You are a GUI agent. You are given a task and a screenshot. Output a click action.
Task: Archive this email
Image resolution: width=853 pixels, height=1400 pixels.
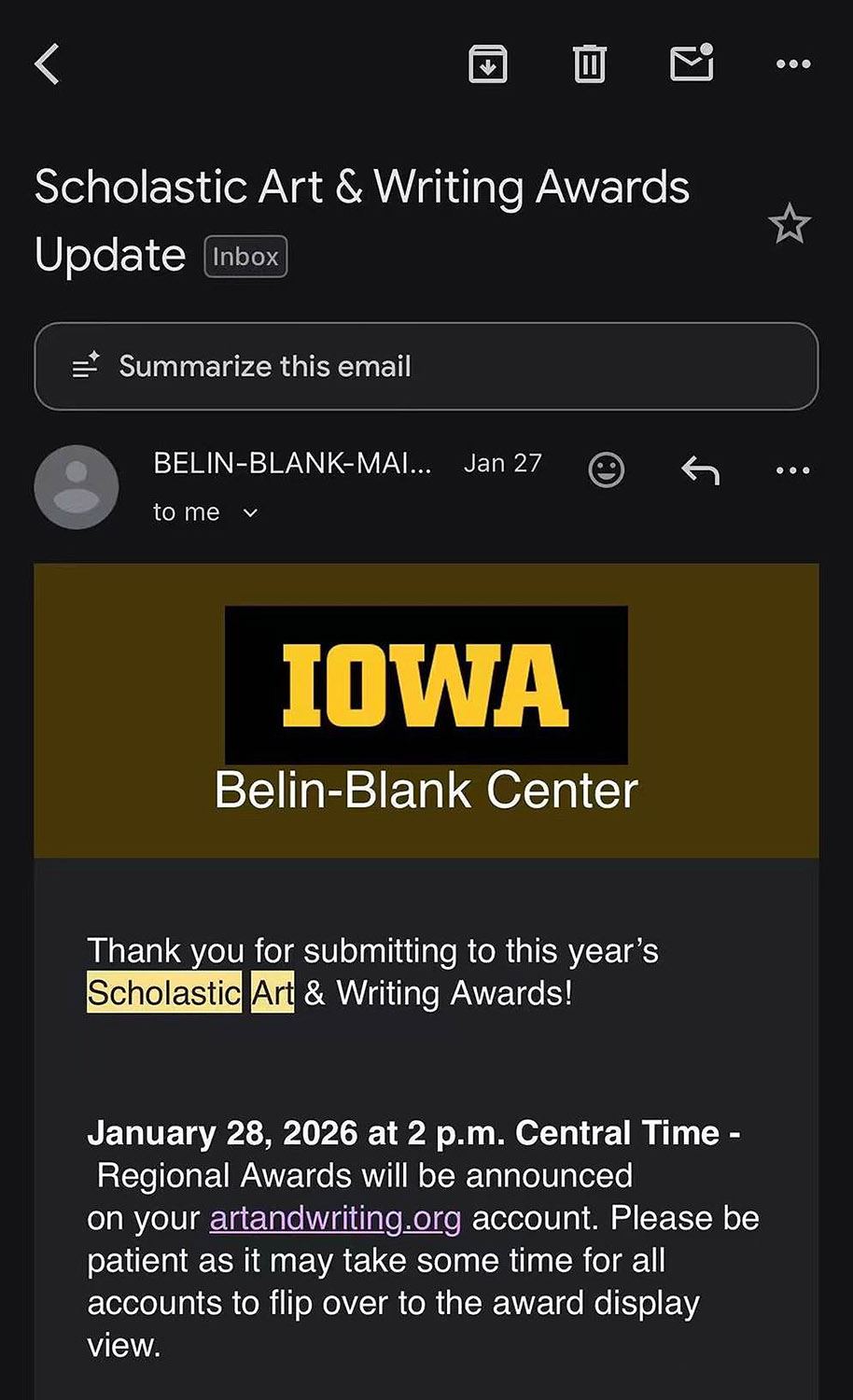pos(487,64)
